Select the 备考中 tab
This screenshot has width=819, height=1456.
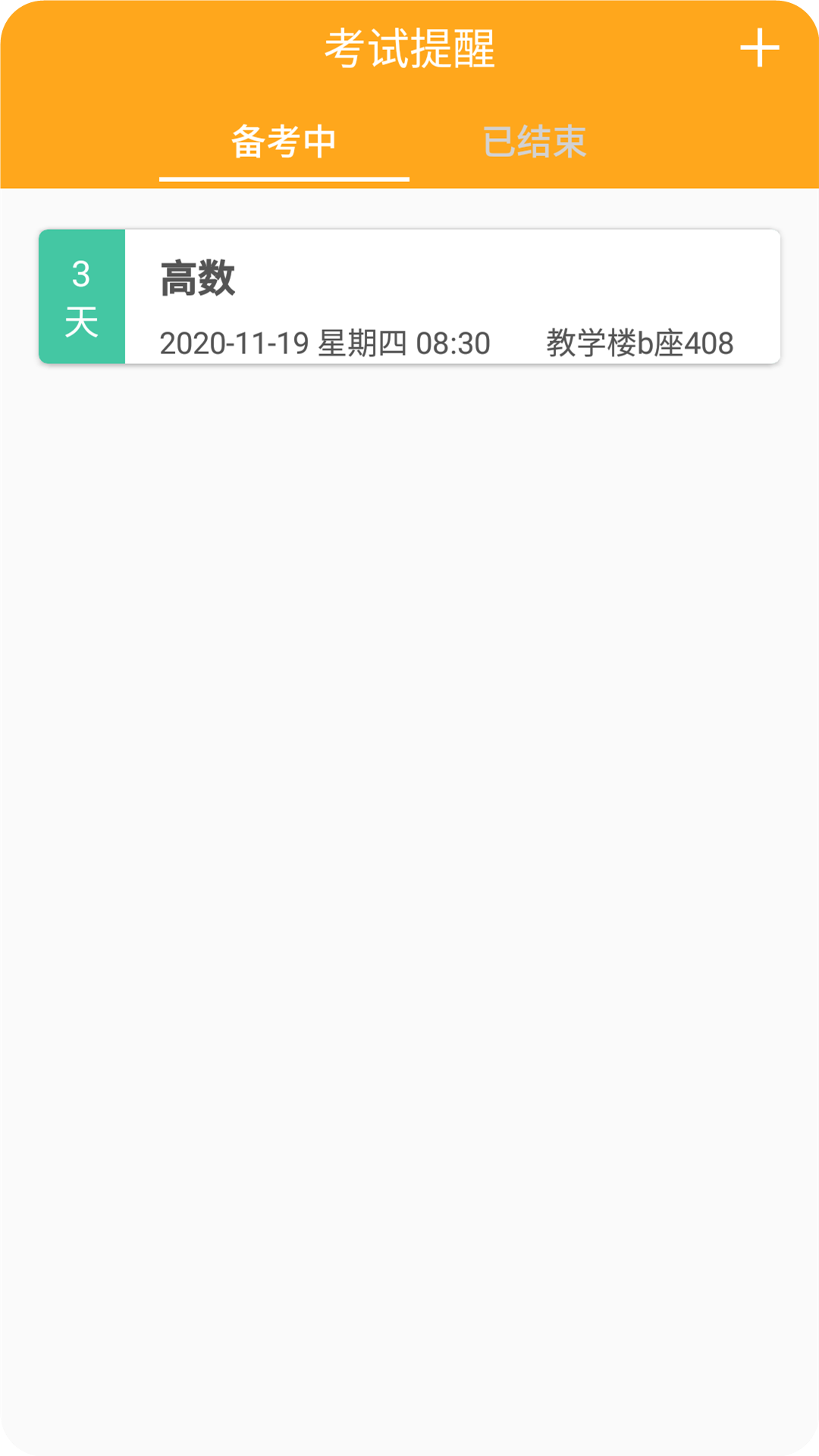284,142
